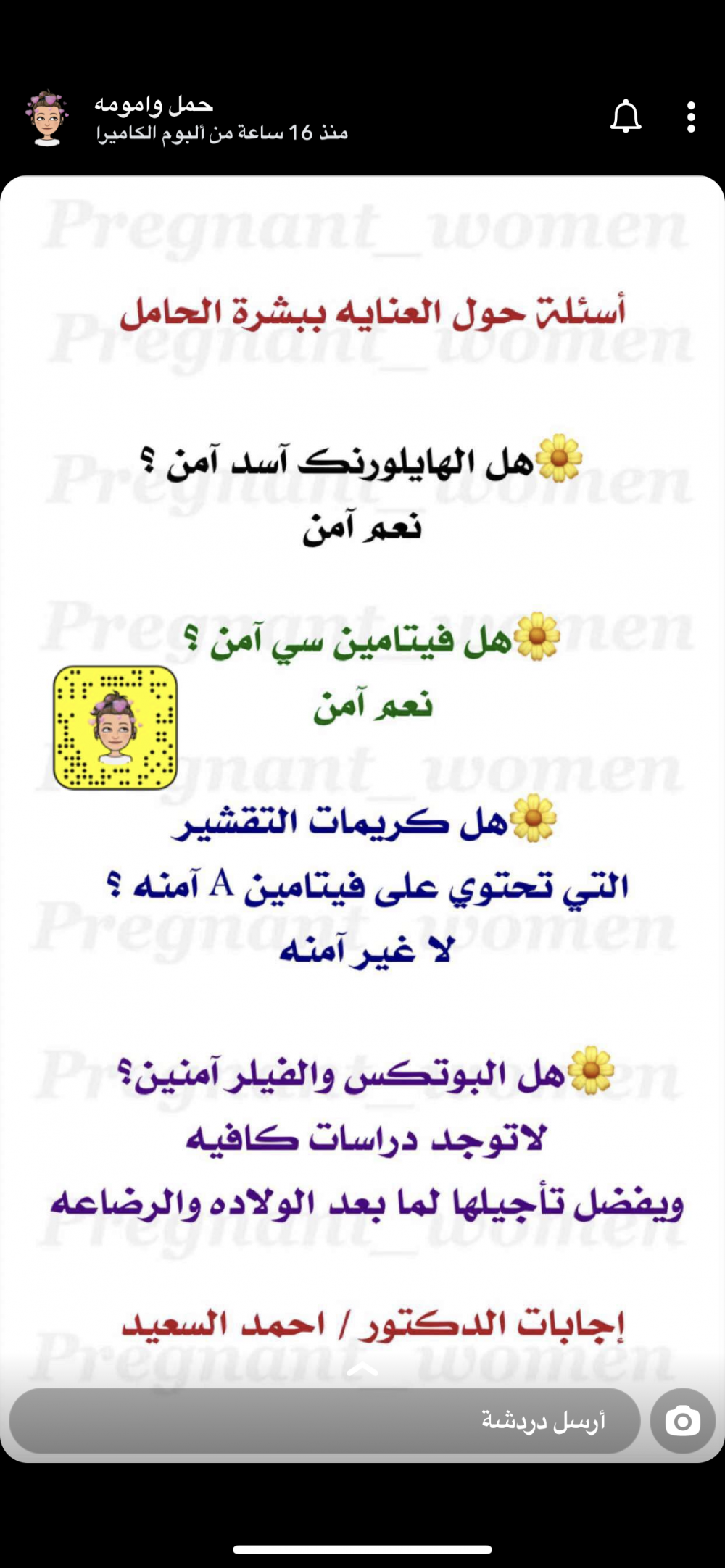
Task: Tap the up chevron above the chat field
Action: (x=362, y=1369)
